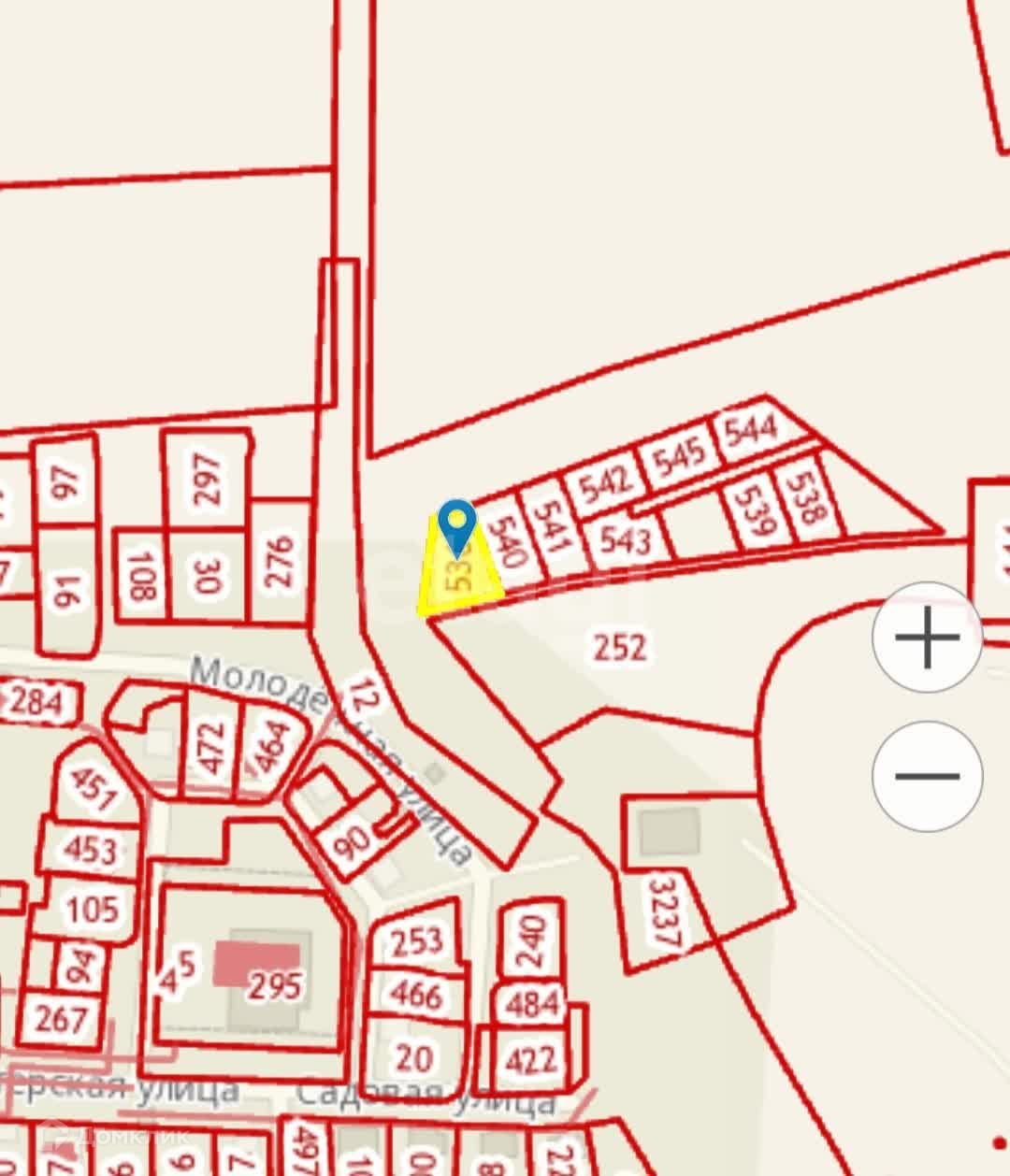
Task: Zoom out with the minus button
Action: 927,776
